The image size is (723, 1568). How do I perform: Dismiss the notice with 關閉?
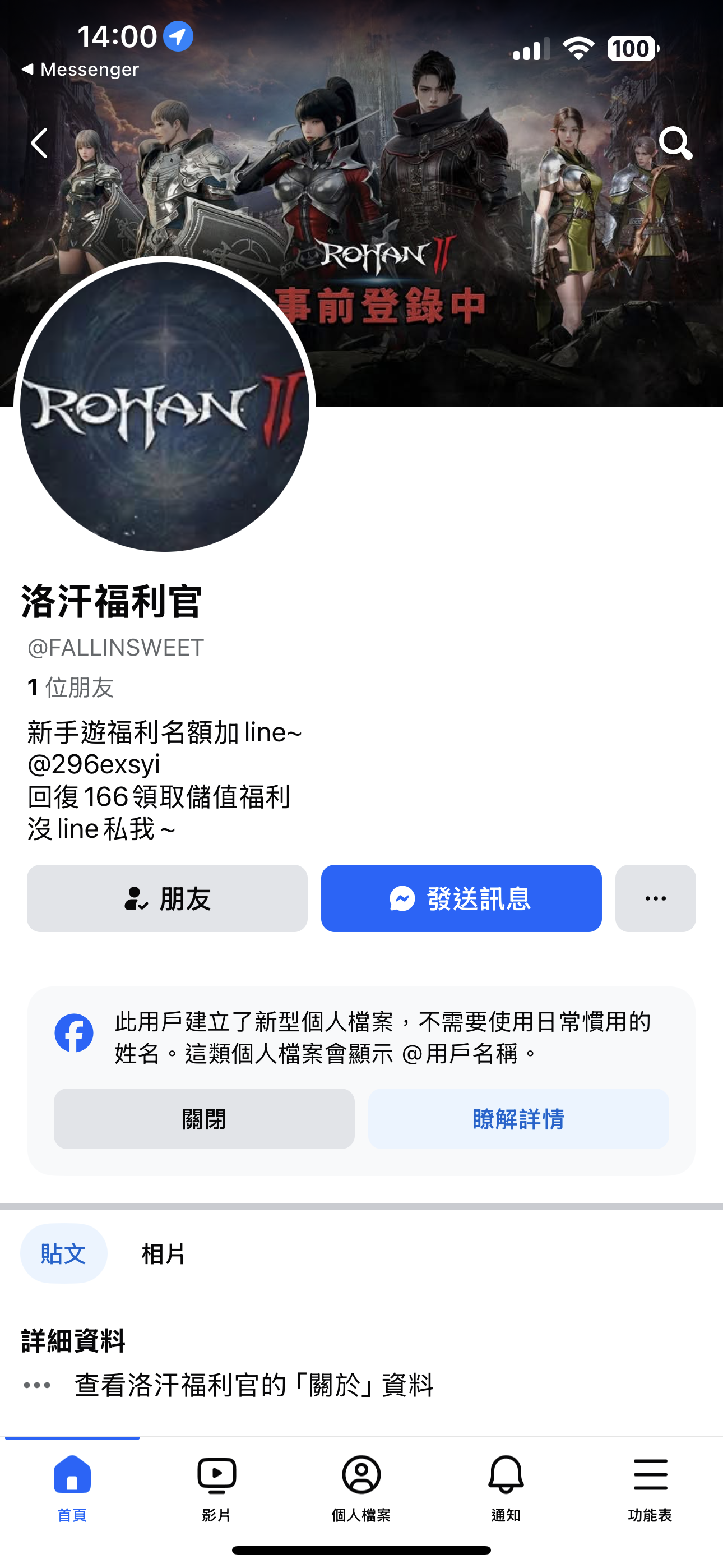coord(204,1119)
